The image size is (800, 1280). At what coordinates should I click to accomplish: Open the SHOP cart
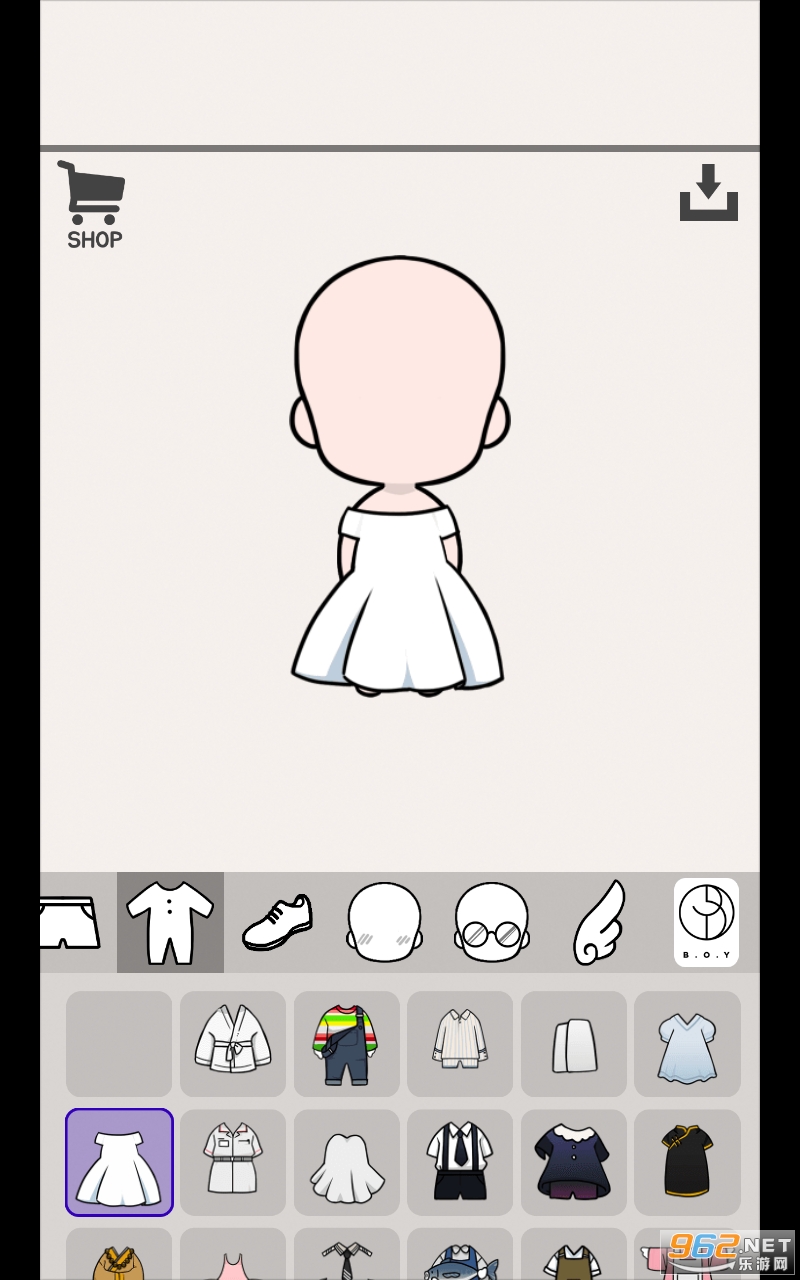pos(94,205)
